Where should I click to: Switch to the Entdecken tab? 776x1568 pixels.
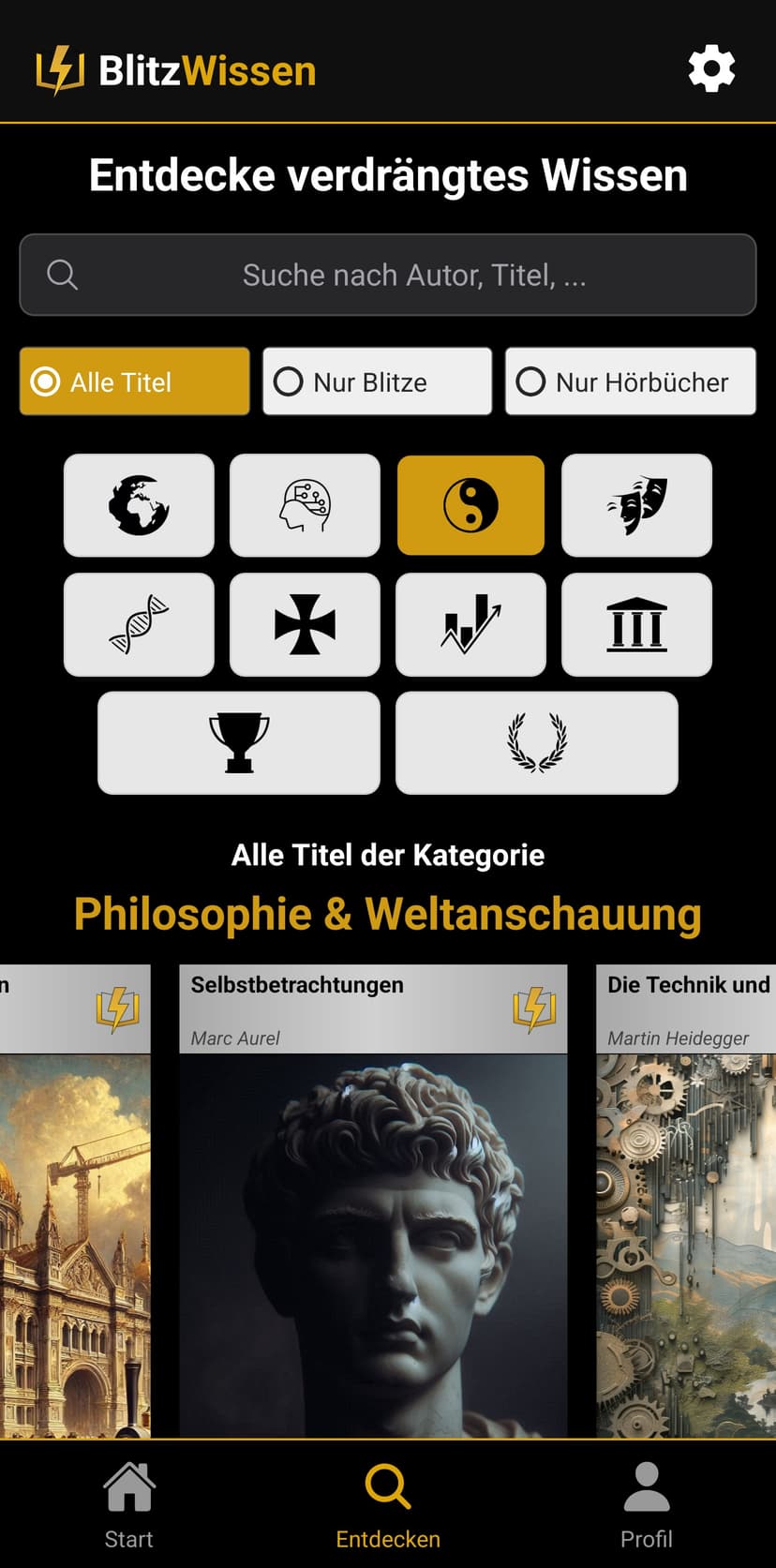click(x=388, y=1505)
